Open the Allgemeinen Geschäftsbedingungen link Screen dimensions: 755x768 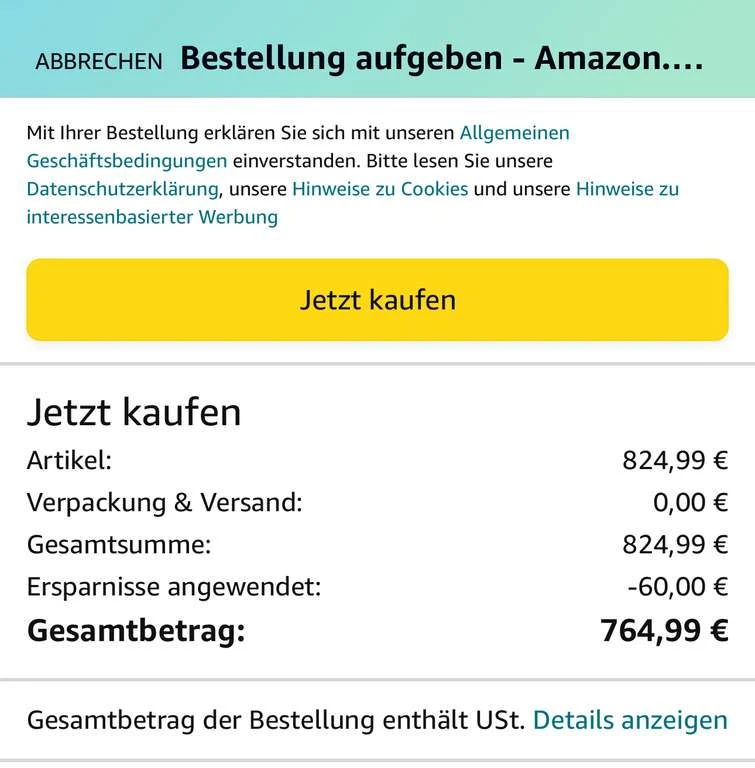tap(514, 131)
